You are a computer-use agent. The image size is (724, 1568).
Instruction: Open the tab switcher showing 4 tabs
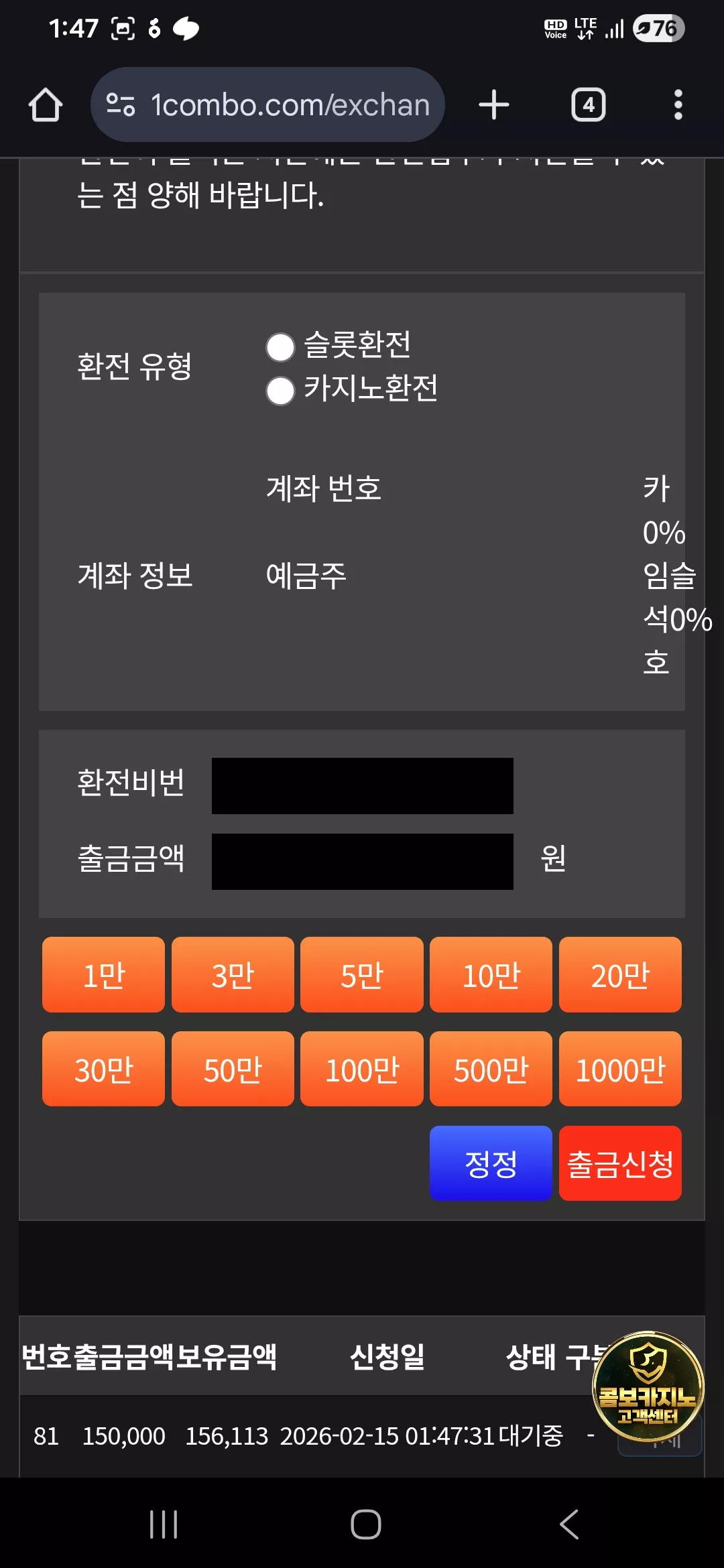588,105
